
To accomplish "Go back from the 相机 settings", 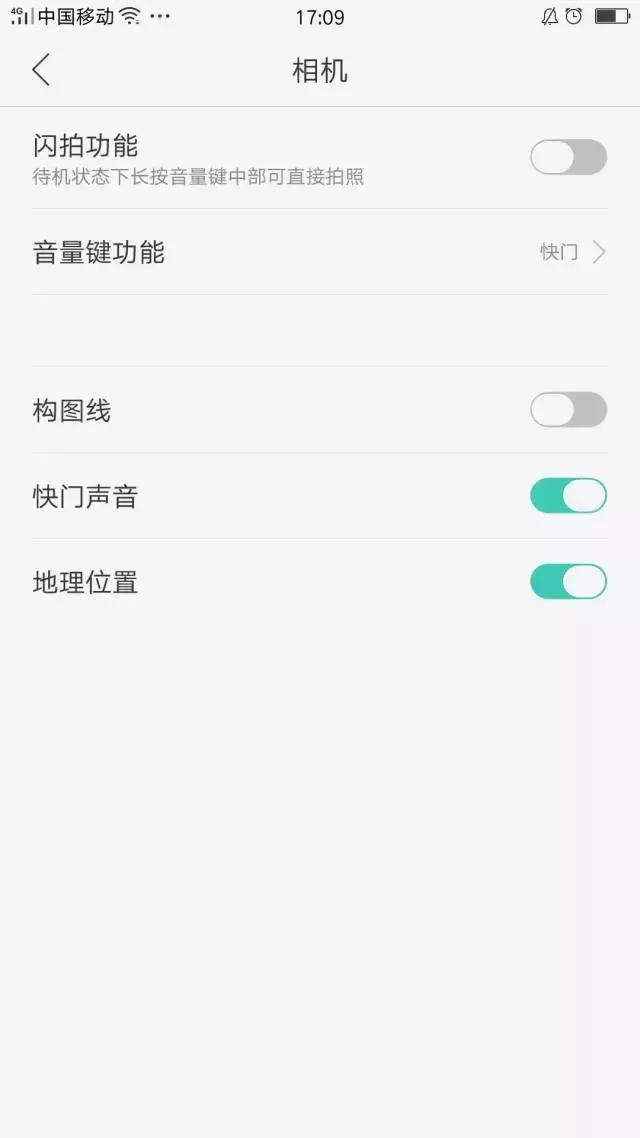I will click(x=41, y=70).
